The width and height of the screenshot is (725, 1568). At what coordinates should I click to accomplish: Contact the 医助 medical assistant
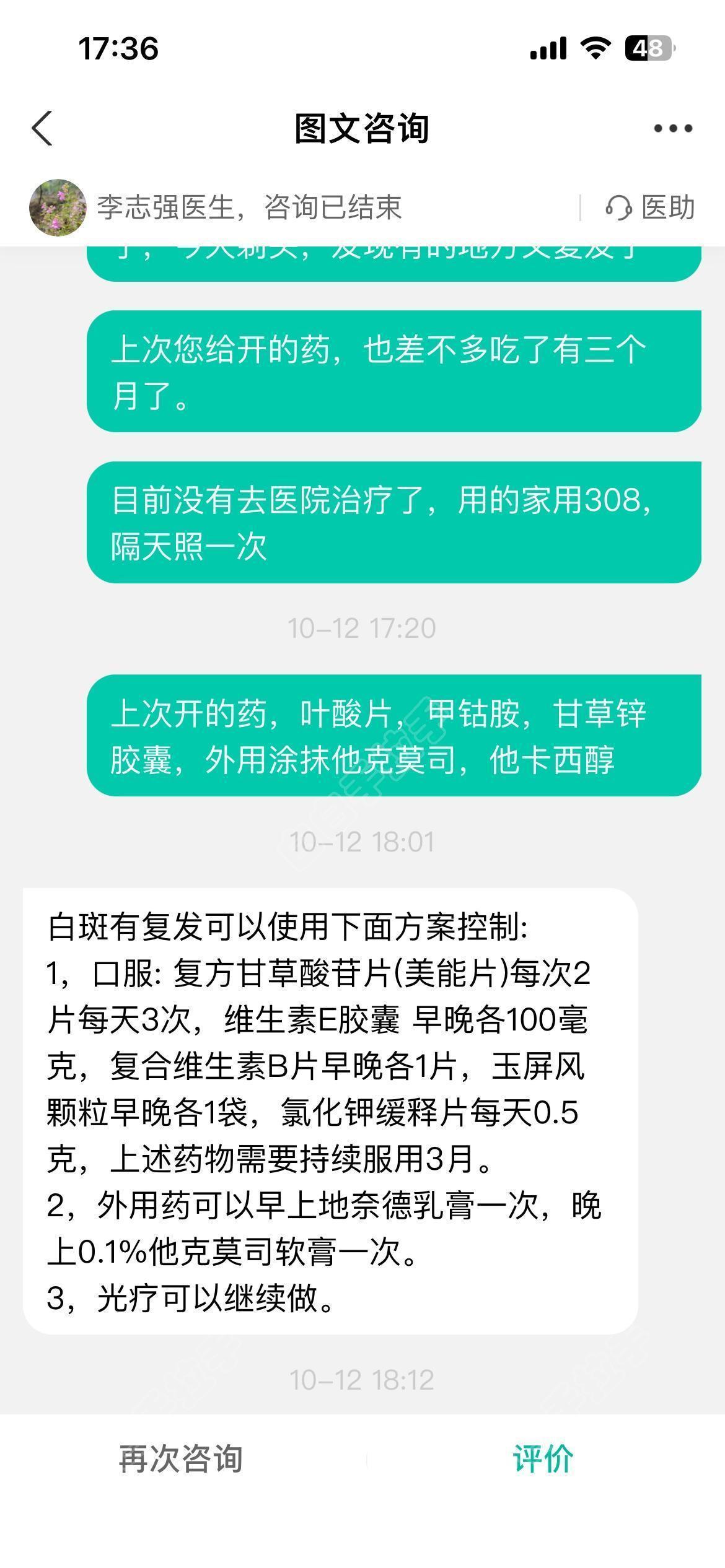pyautogui.click(x=650, y=207)
